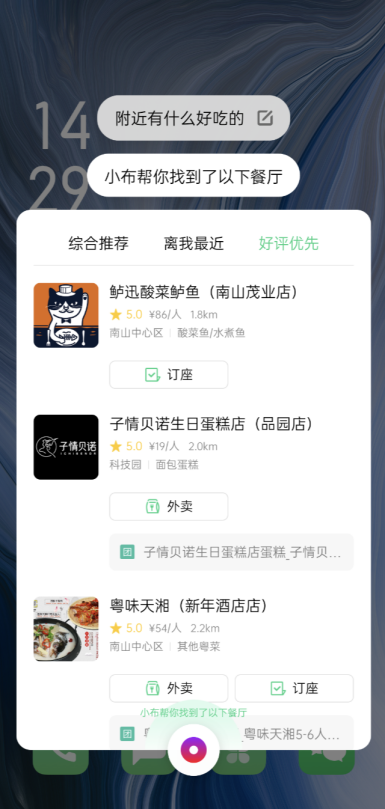Select the 好评优先 tab
Image resolution: width=385 pixels, height=809 pixels.
(288, 244)
